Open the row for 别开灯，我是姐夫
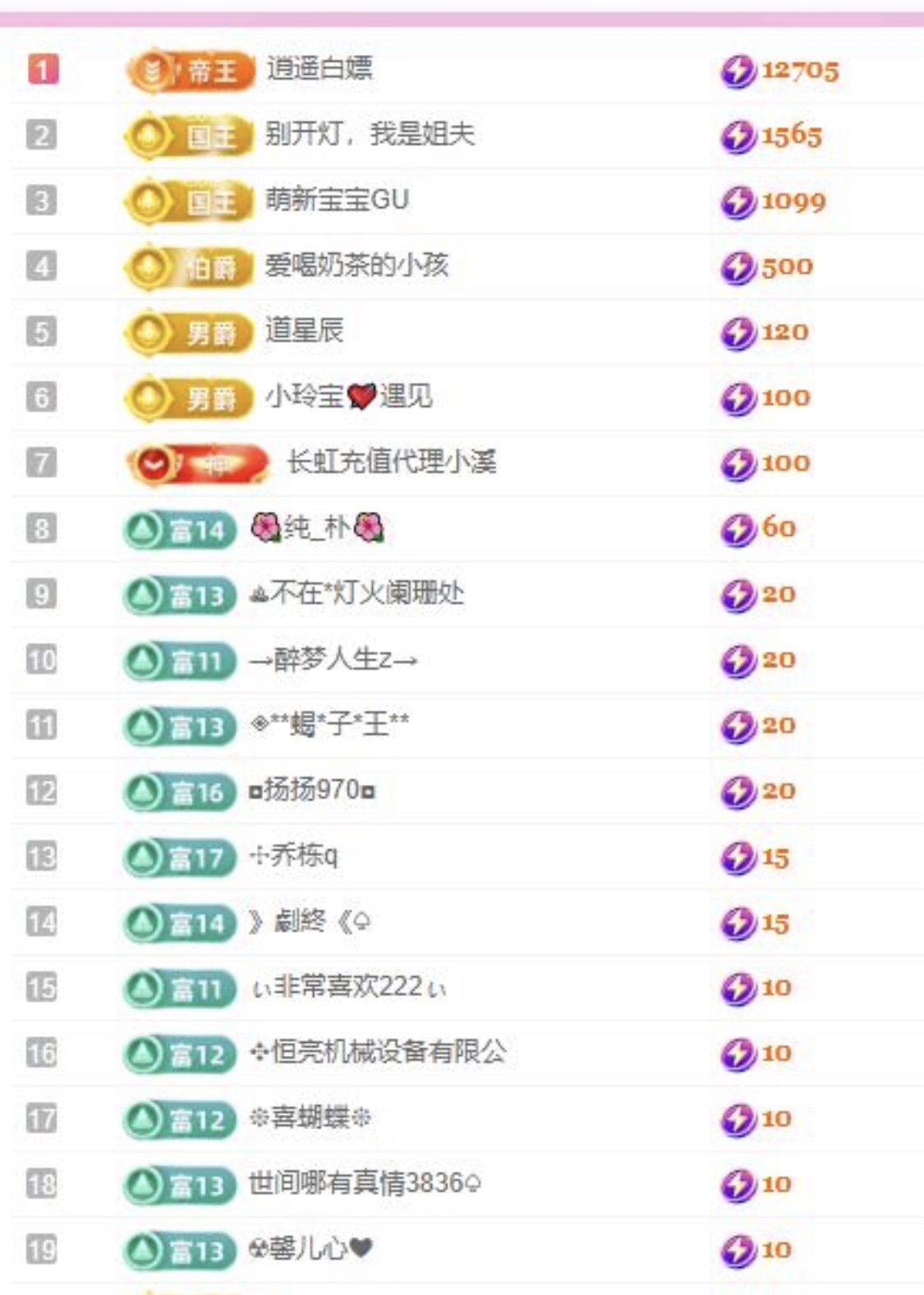This screenshot has height=1295, width=924. (370, 134)
